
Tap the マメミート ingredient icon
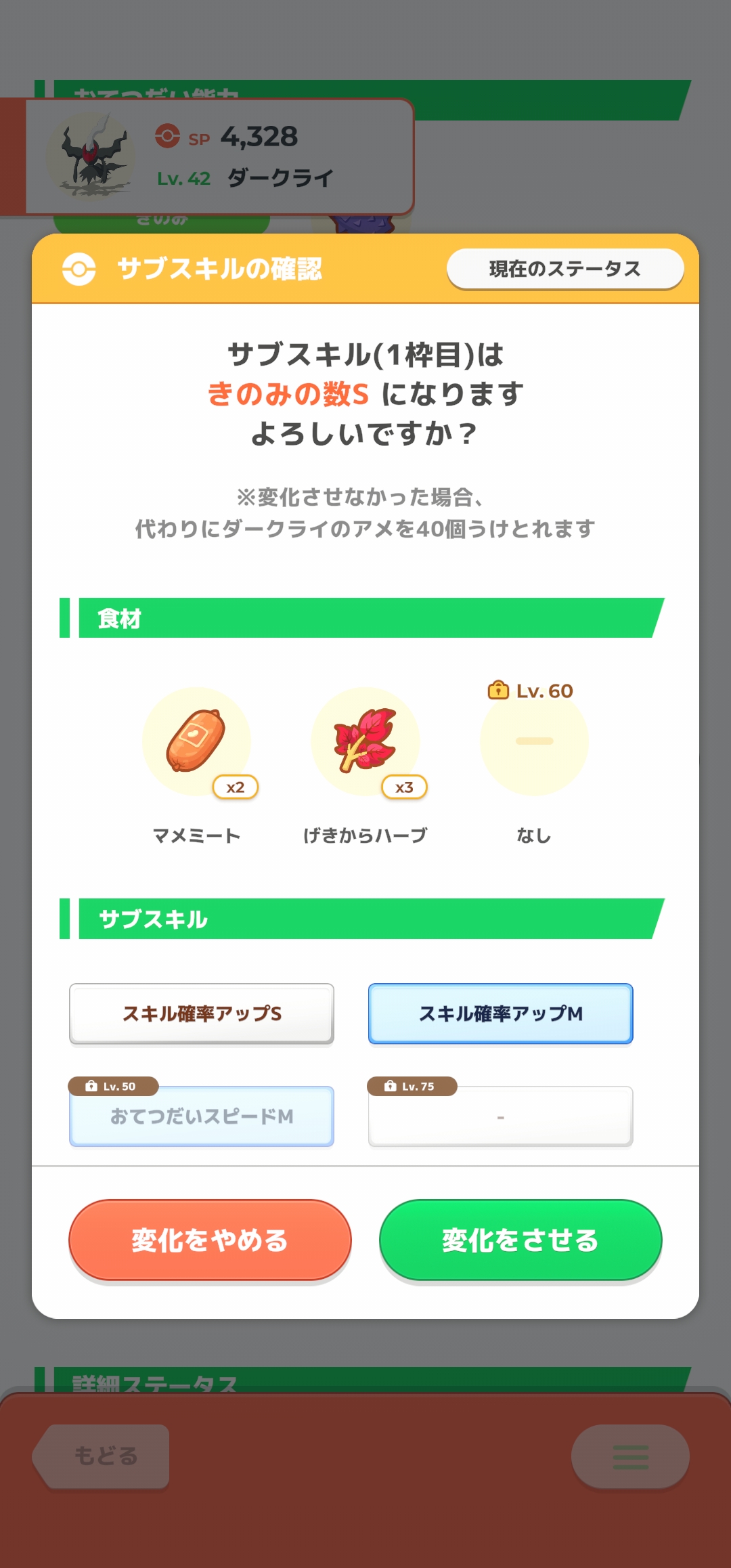[x=196, y=741]
